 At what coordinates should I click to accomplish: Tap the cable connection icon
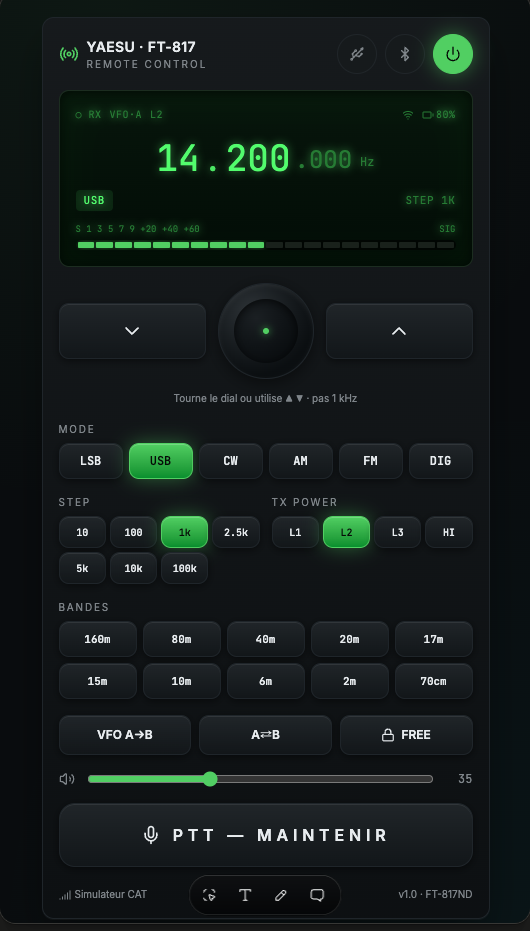pyautogui.click(x=357, y=54)
